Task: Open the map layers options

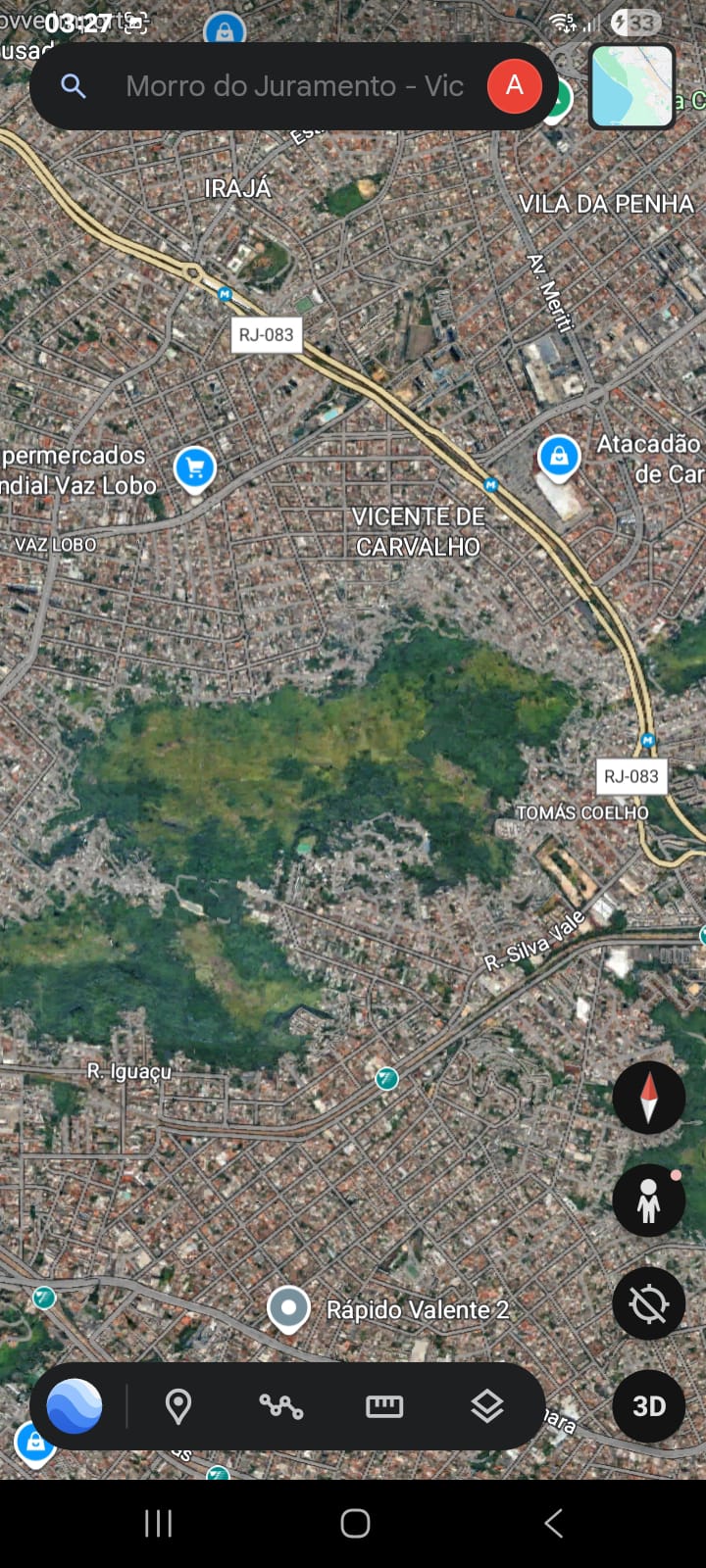Action: pyautogui.click(x=487, y=1406)
